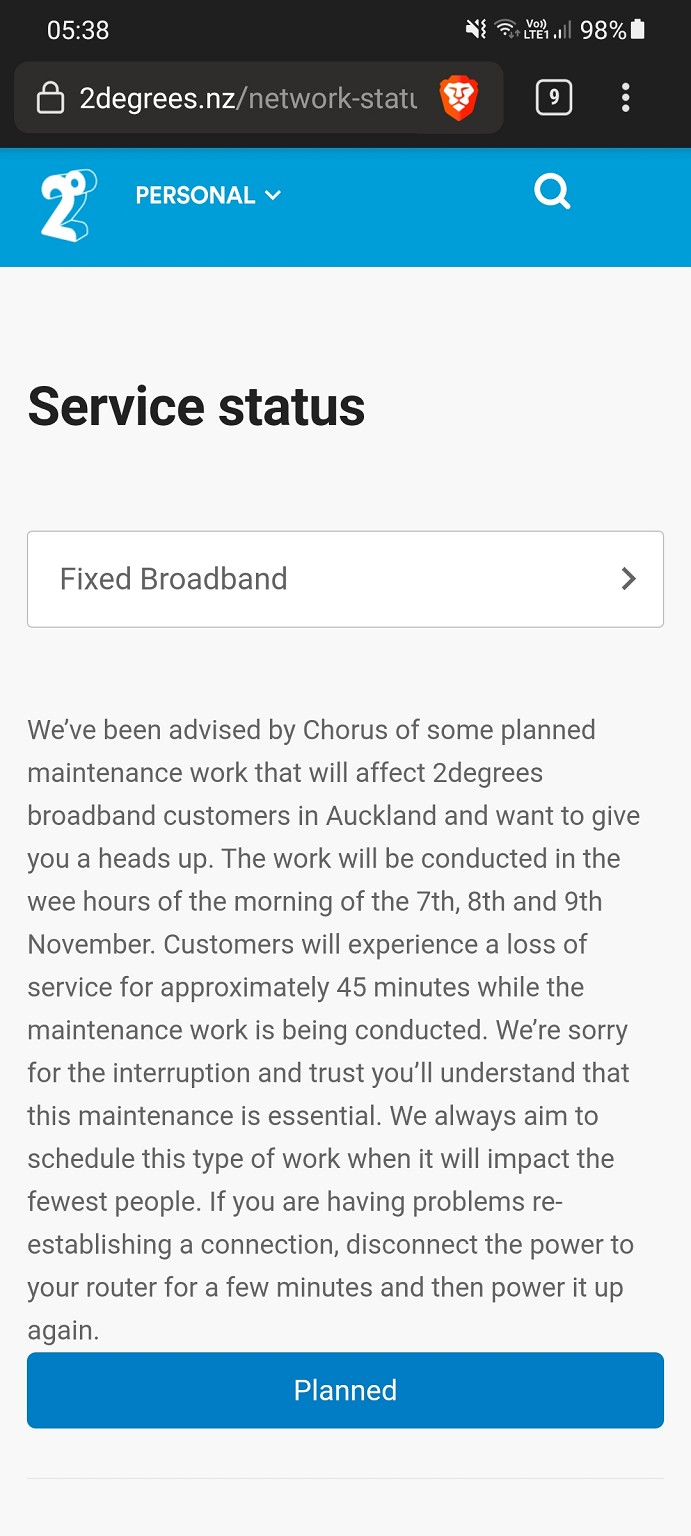This screenshot has width=691, height=1536.
Task: Show the open tabs switcher
Action: (554, 98)
